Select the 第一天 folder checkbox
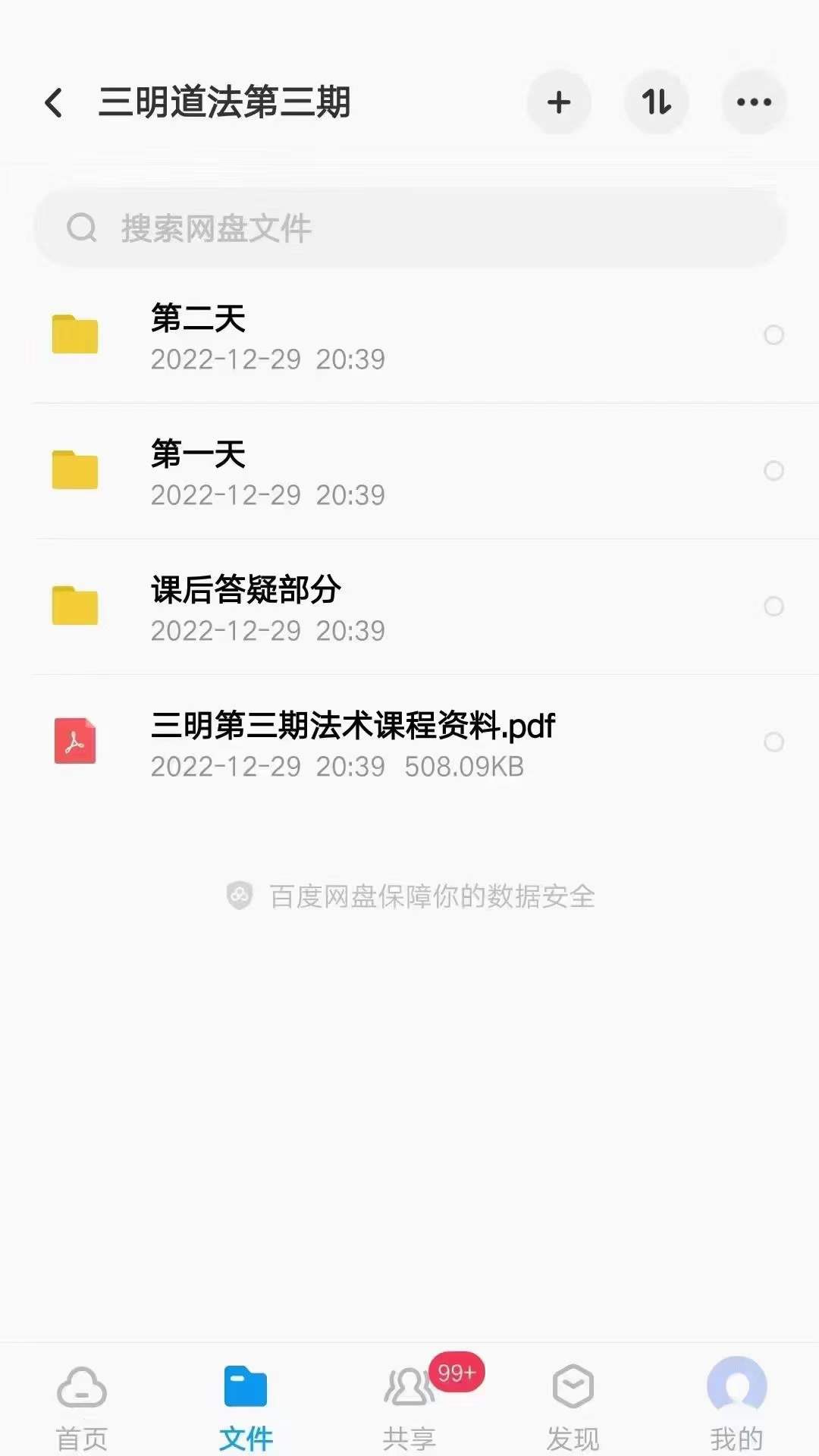 click(x=773, y=470)
